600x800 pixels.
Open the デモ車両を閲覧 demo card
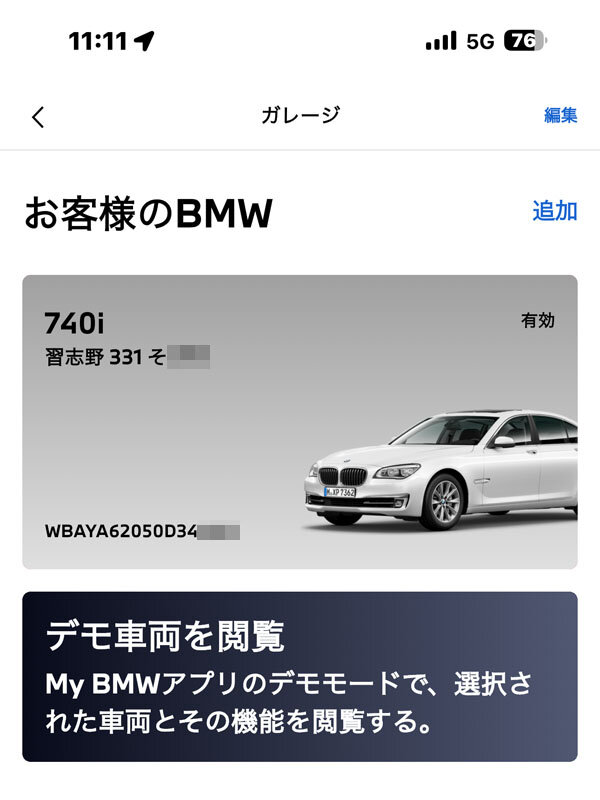[x=299, y=676]
